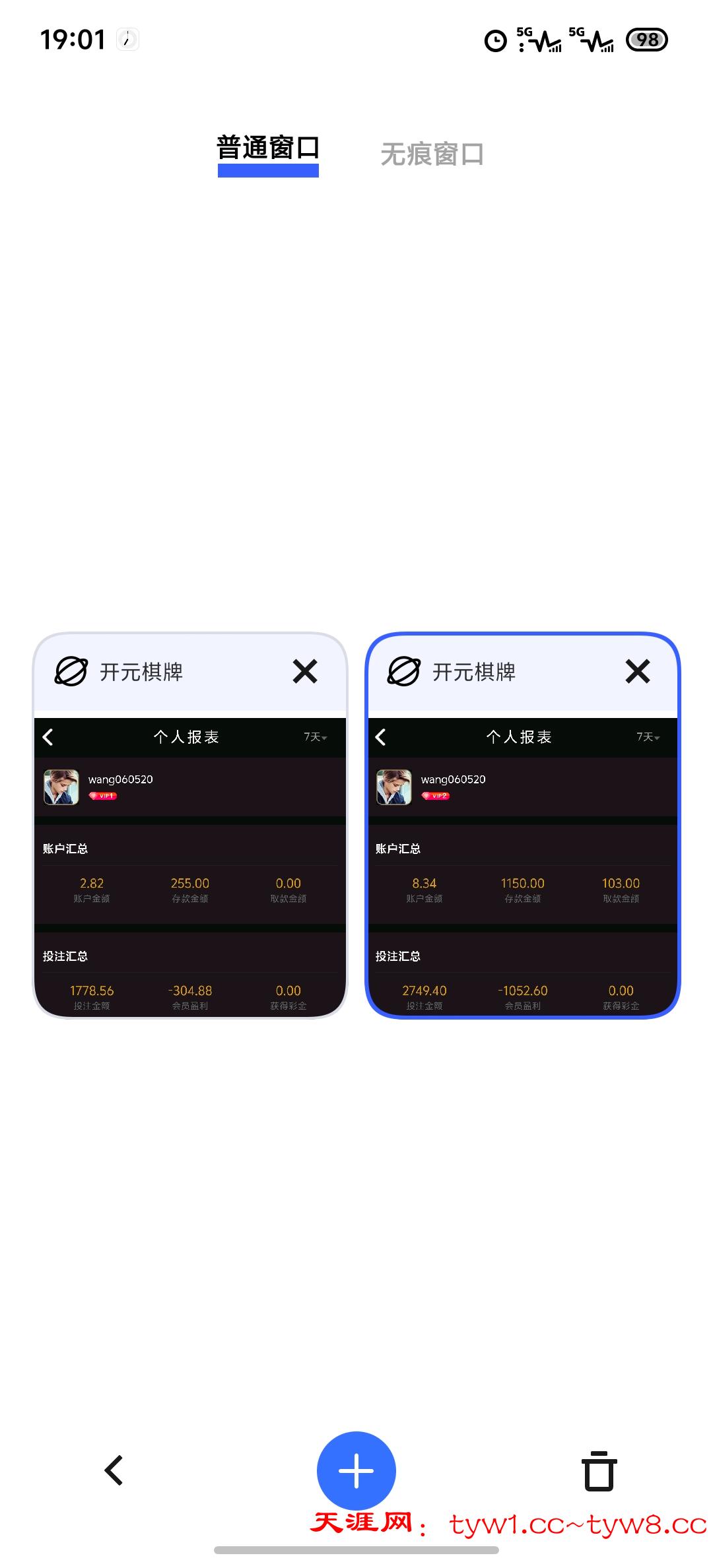
Task: Tap the alarm clock icon in the status bar
Action: click(496, 41)
